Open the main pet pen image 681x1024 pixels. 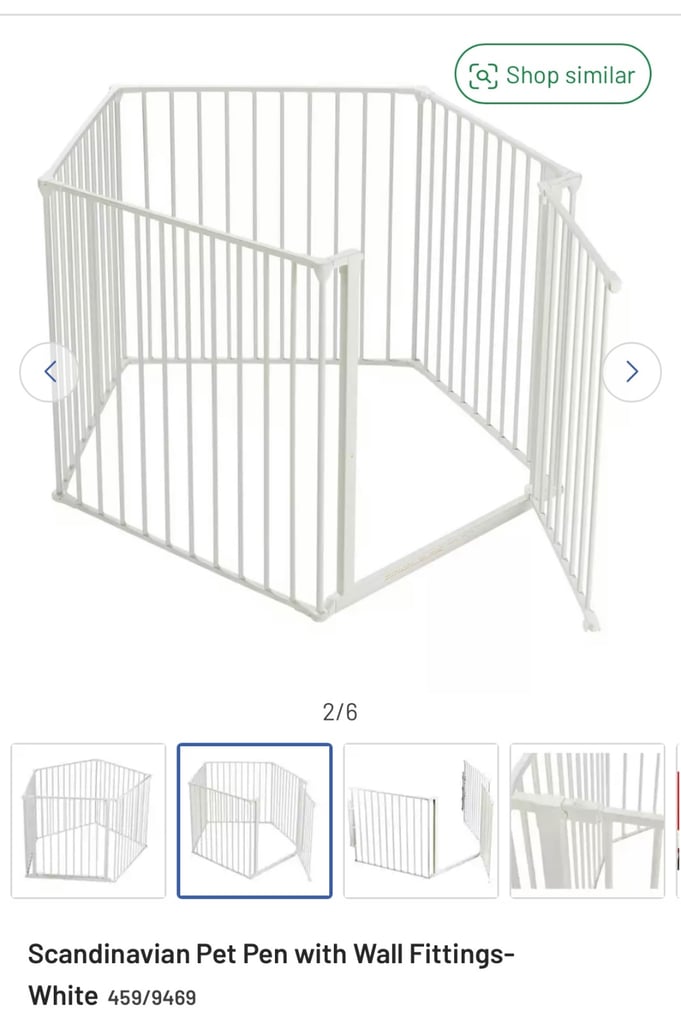pyautogui.click(x=330, y=360)
